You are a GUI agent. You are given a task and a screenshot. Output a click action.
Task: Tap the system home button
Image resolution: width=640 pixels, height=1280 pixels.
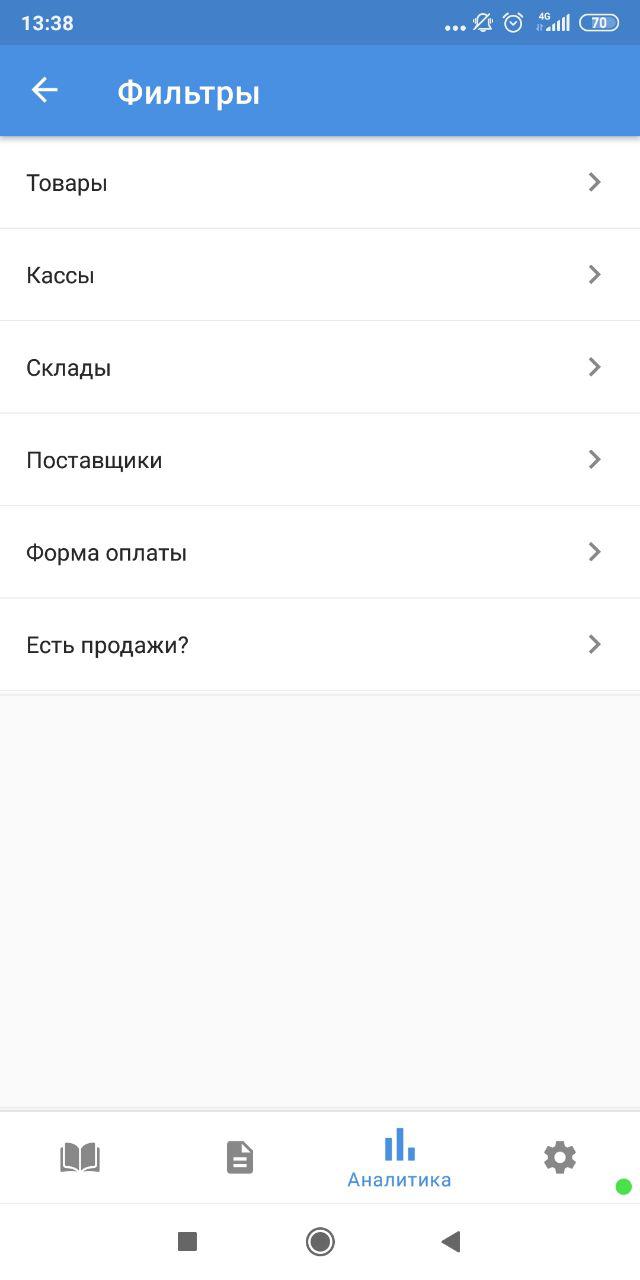(320, 1242)
